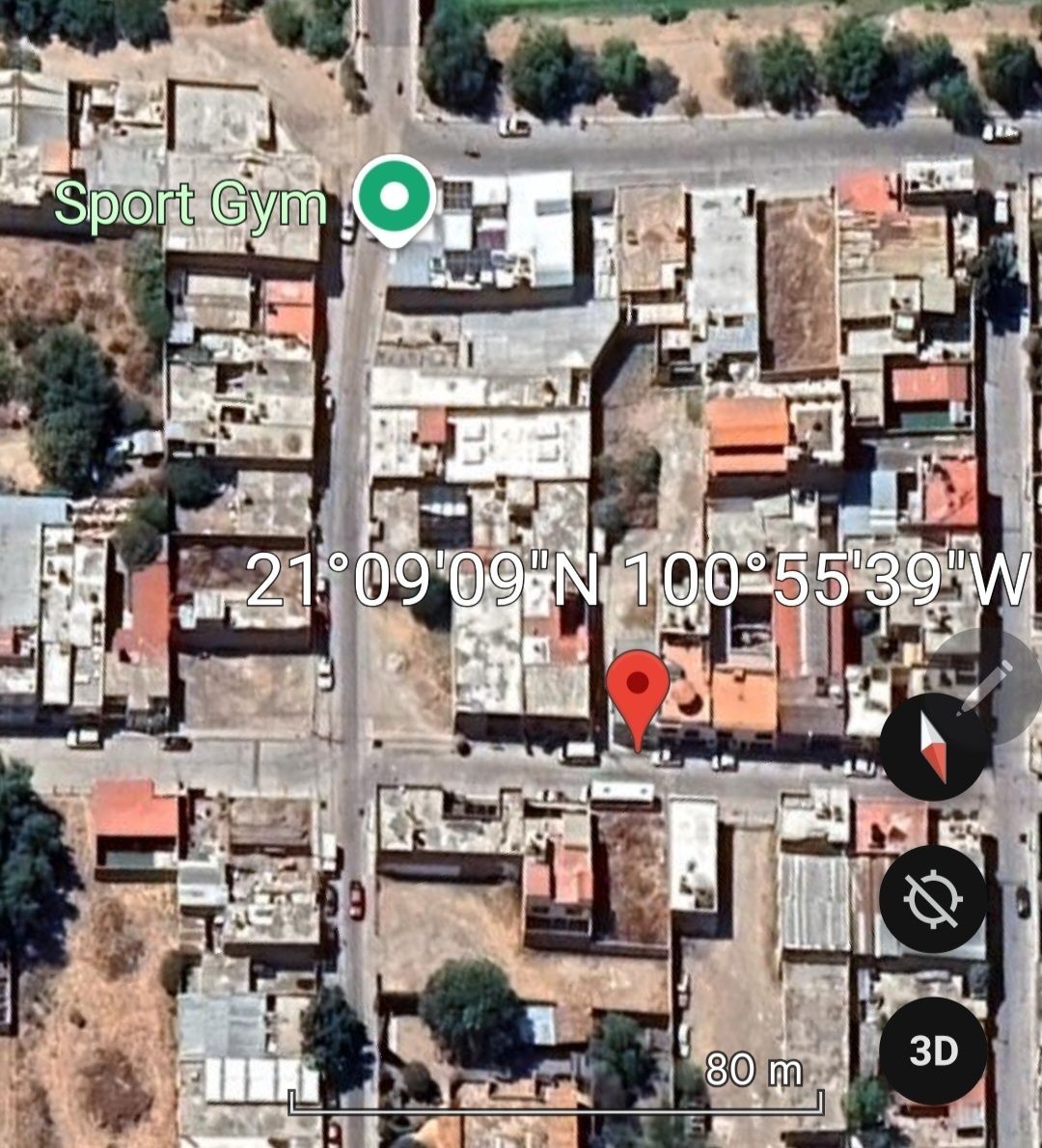Reset map orientation with the compass
This screenshot has width=1042, height=1148.
(x=933, y=747)
